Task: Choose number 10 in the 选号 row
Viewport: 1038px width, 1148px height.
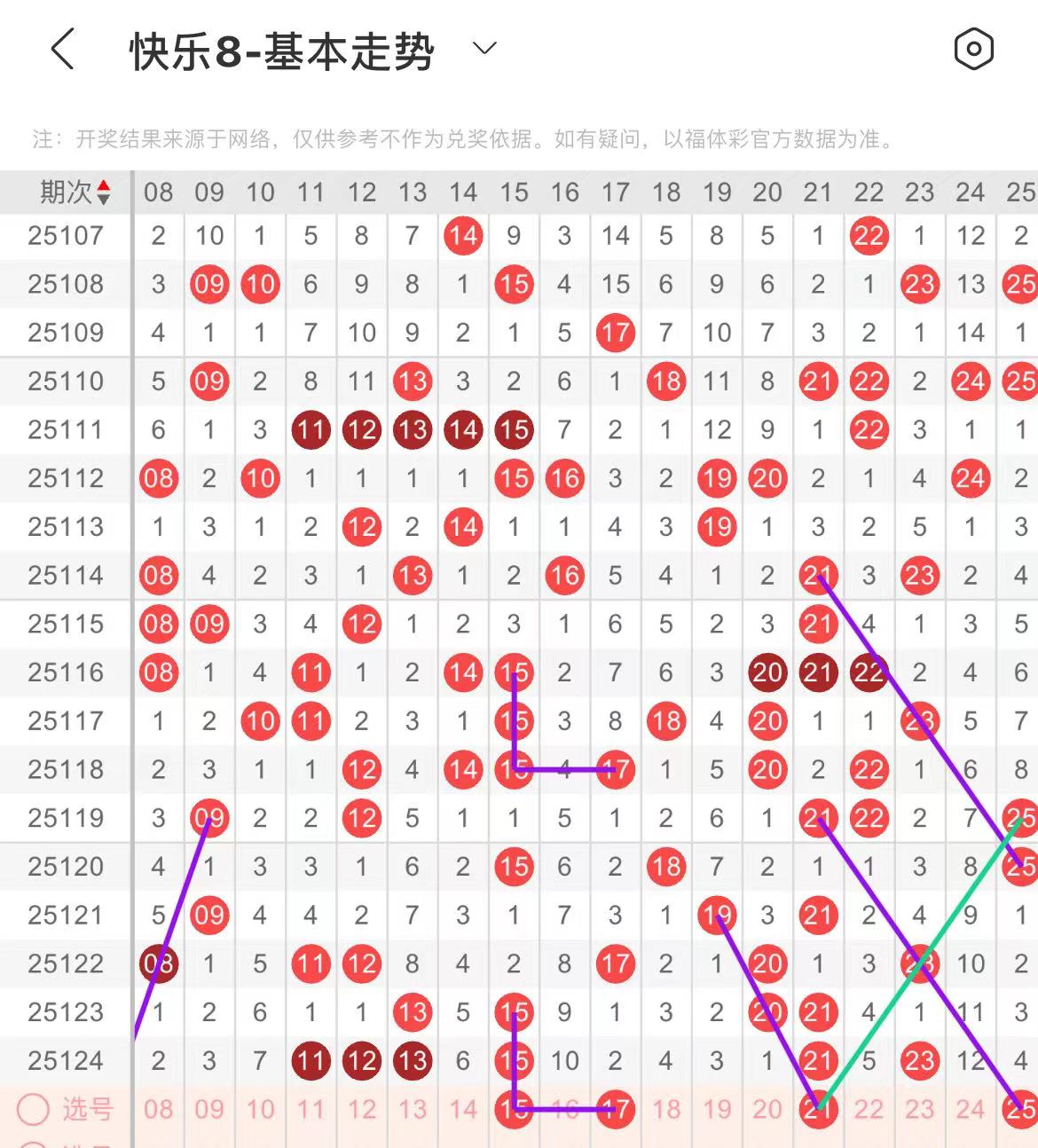Action: (260, 1109)
